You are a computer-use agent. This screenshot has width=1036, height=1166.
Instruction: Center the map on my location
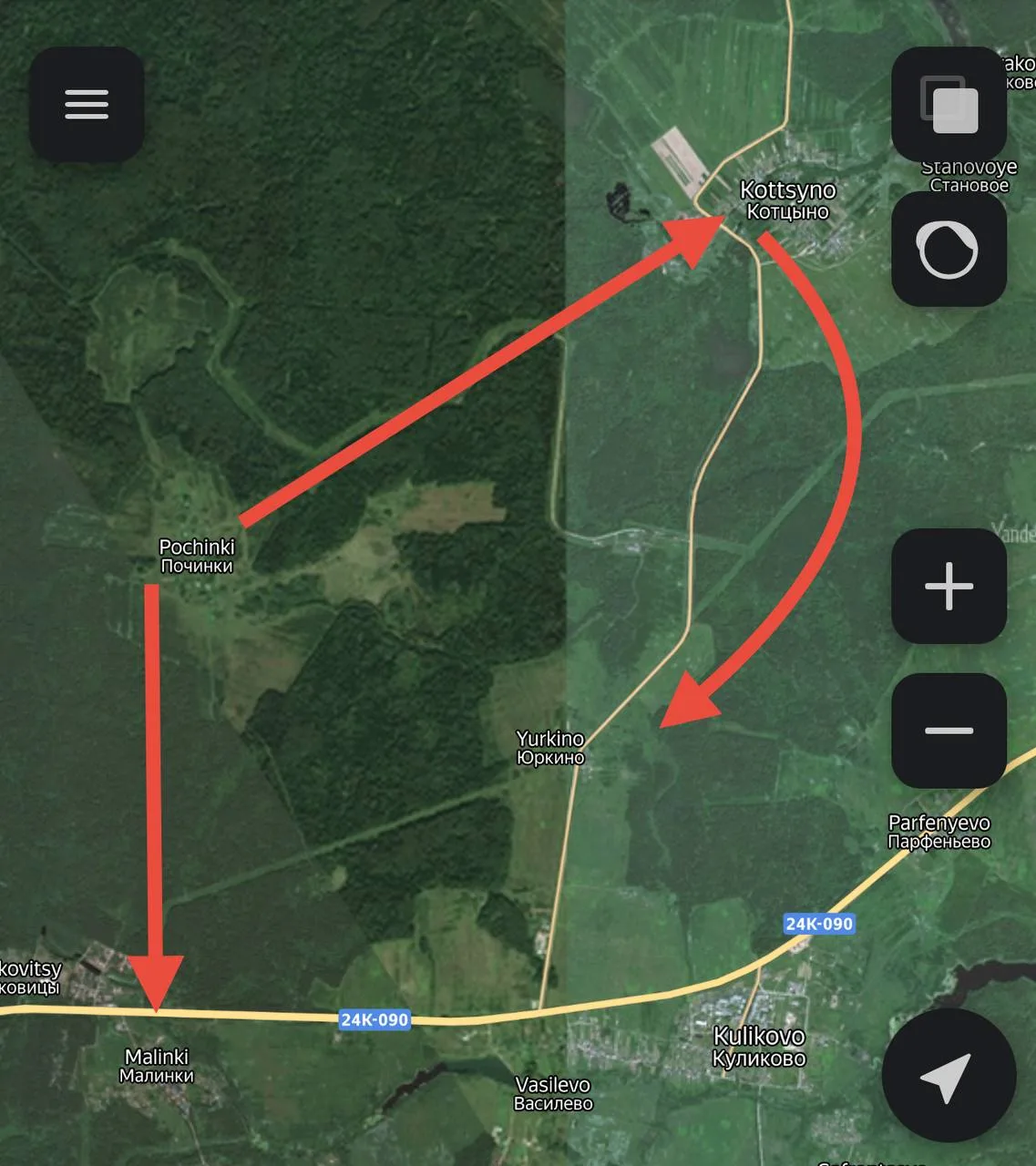[x=948, y=1076]
